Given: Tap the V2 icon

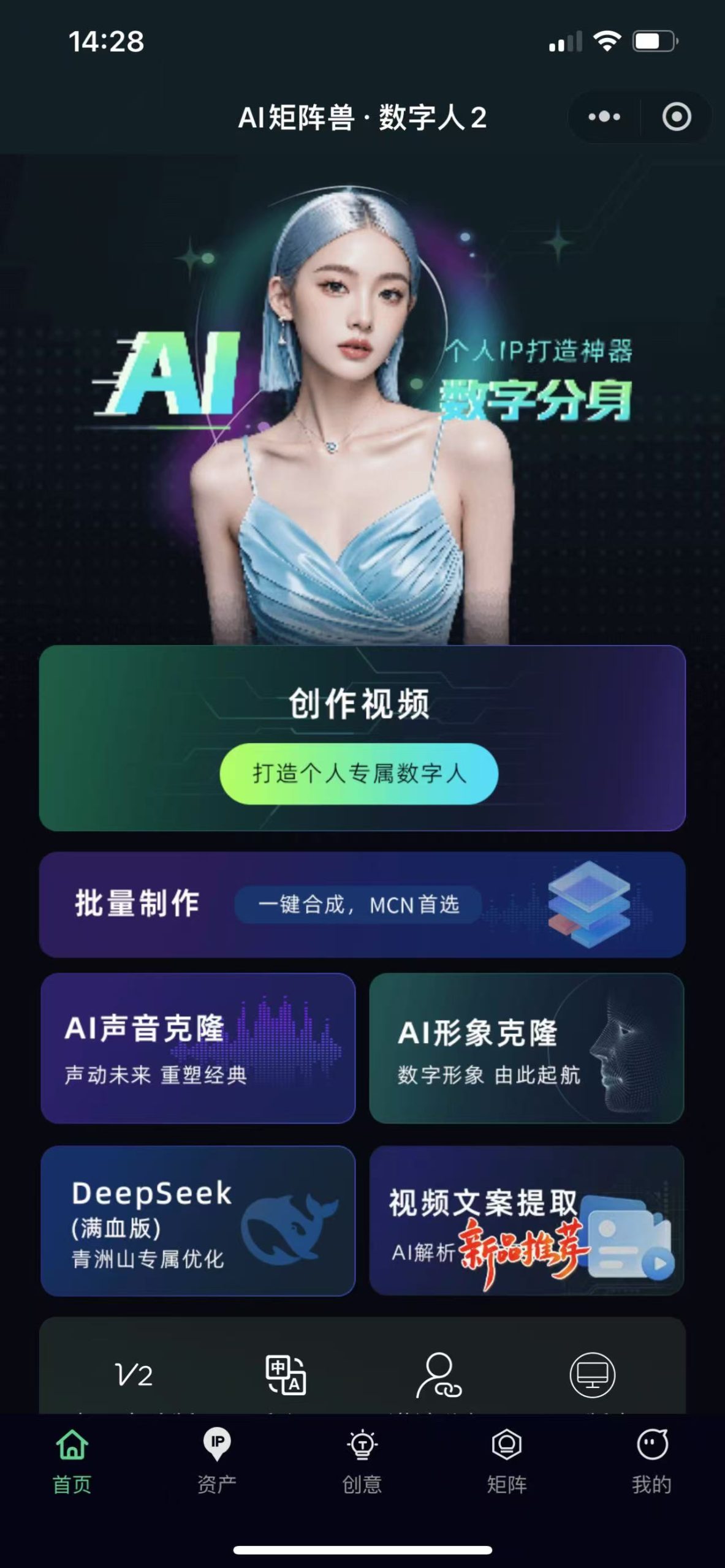Looking at the screenshot, I should point(134,1375).
